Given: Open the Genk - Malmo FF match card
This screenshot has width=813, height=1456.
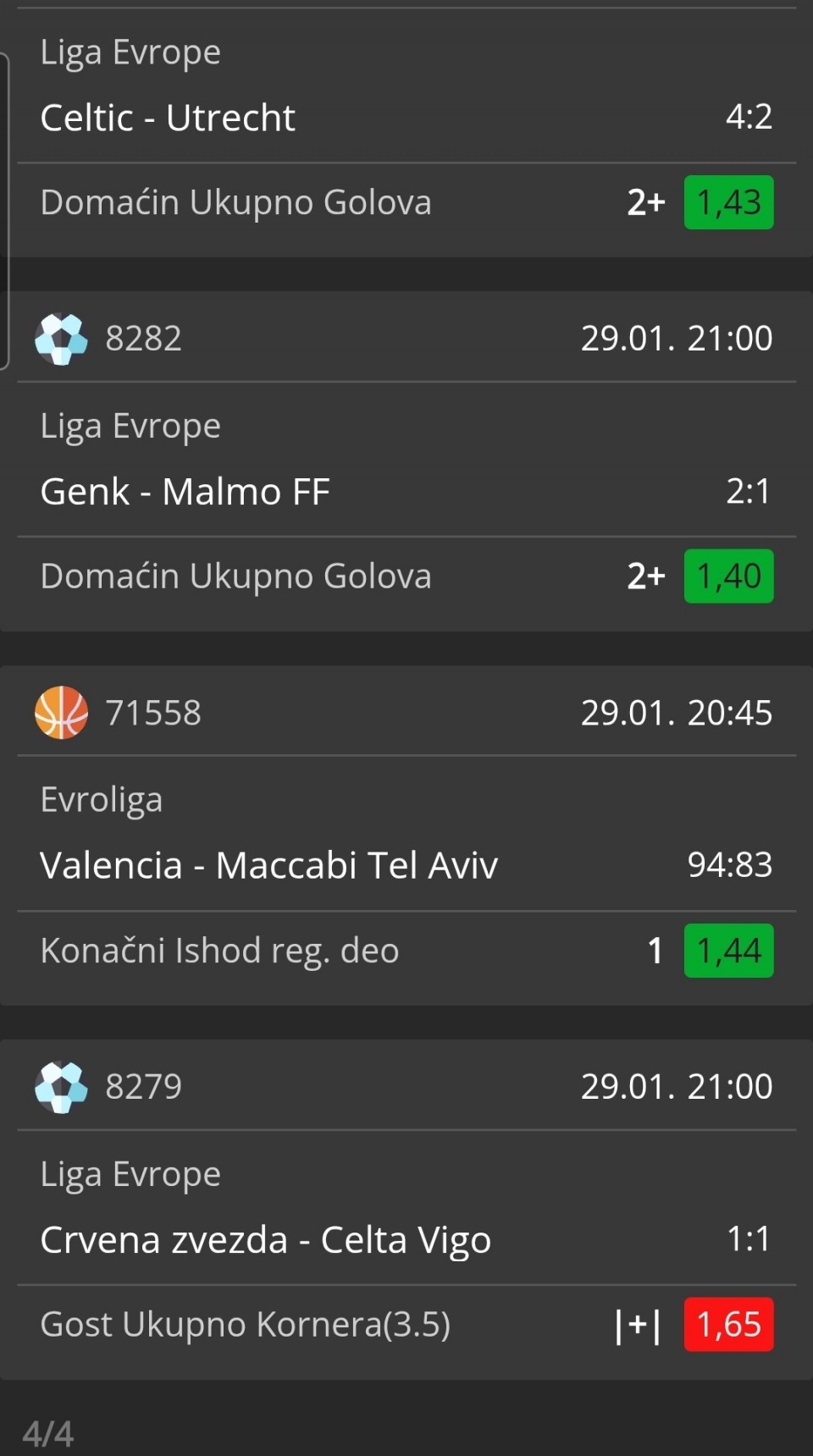Looking at the screenshot, I should [185, 492].
